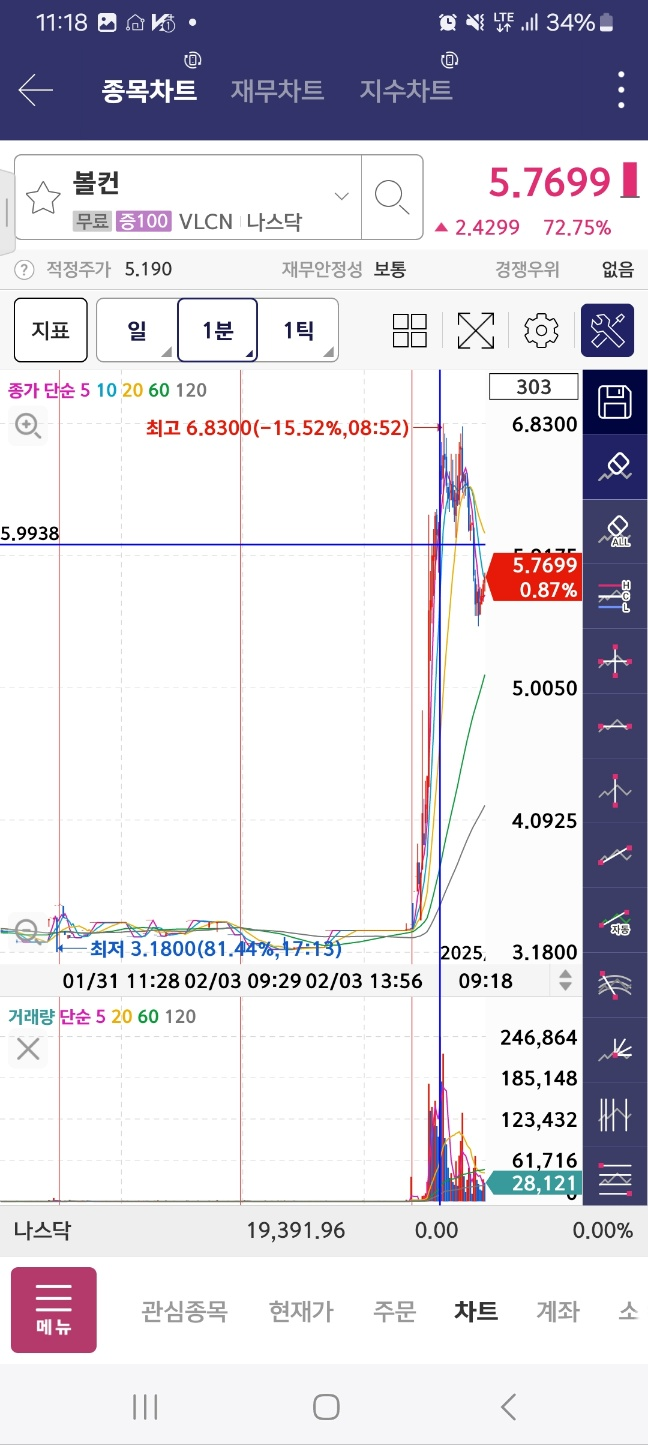Open the 메뉴 menu button
648x1445 pixels.
54,1310
